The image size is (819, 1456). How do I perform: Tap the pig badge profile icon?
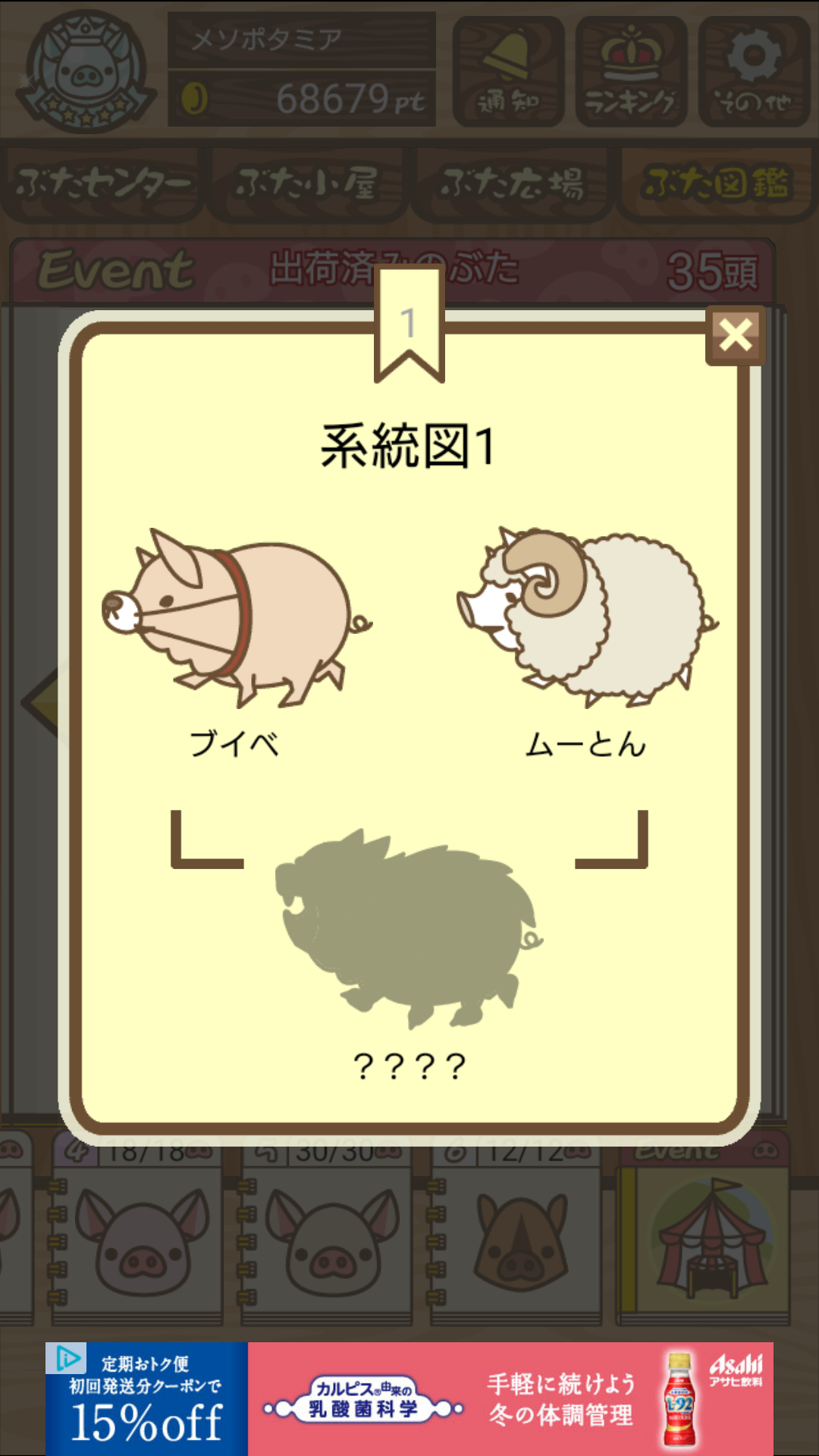click(86, 72)
